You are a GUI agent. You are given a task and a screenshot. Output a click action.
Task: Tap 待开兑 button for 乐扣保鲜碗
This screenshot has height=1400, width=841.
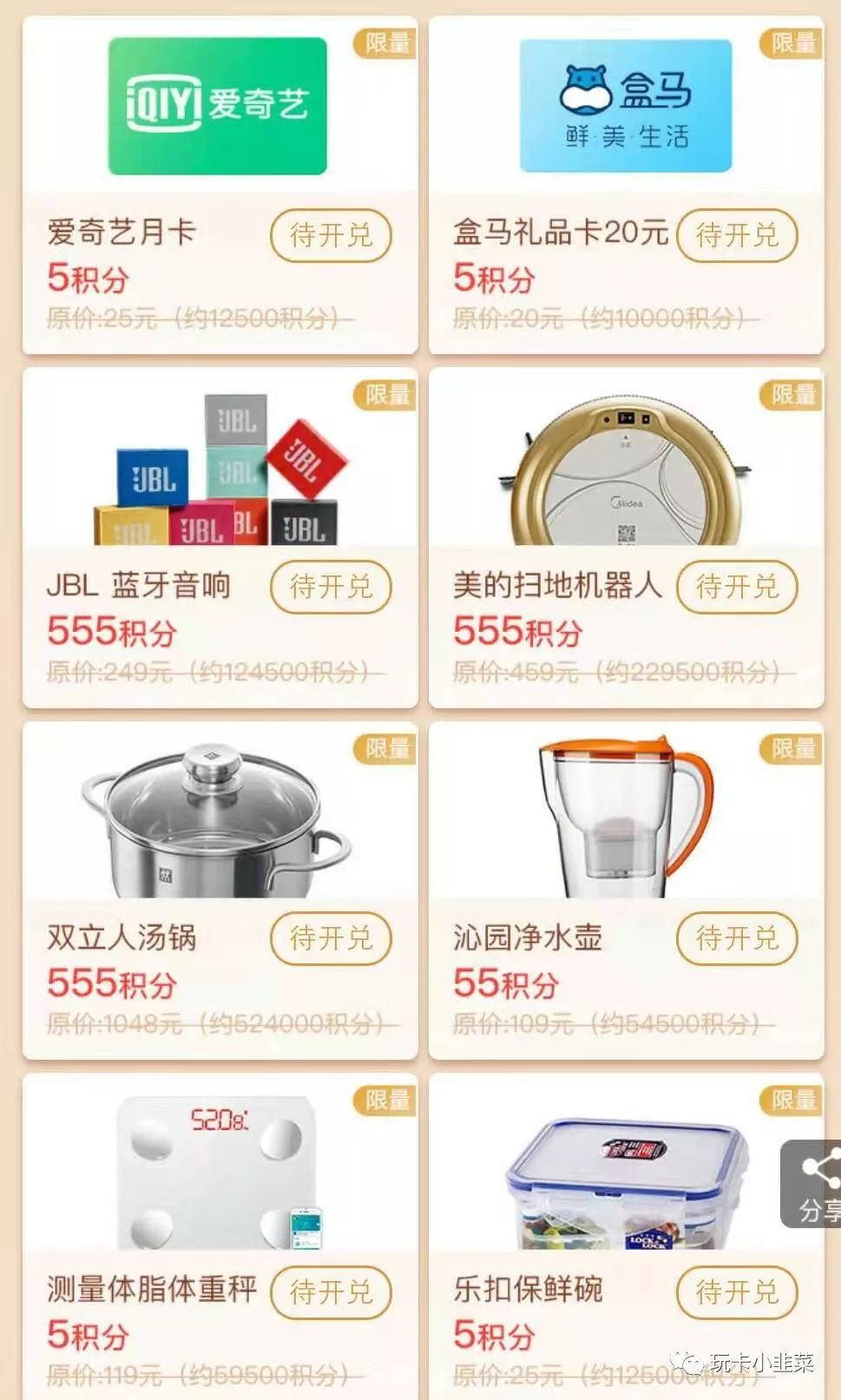point(737,1292)
